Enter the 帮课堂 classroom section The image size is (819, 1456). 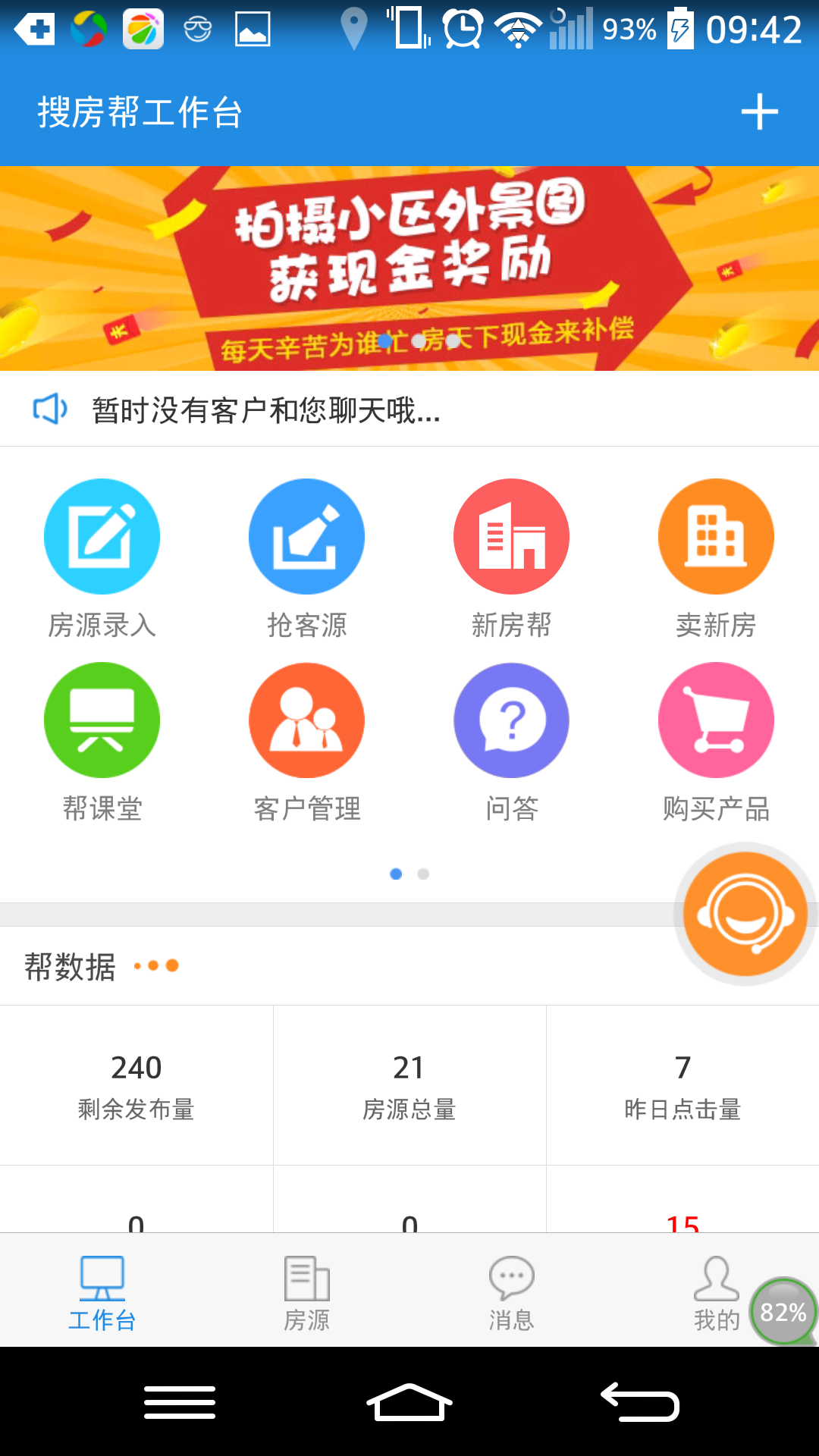pyautogui.click(x=102, y=720)
